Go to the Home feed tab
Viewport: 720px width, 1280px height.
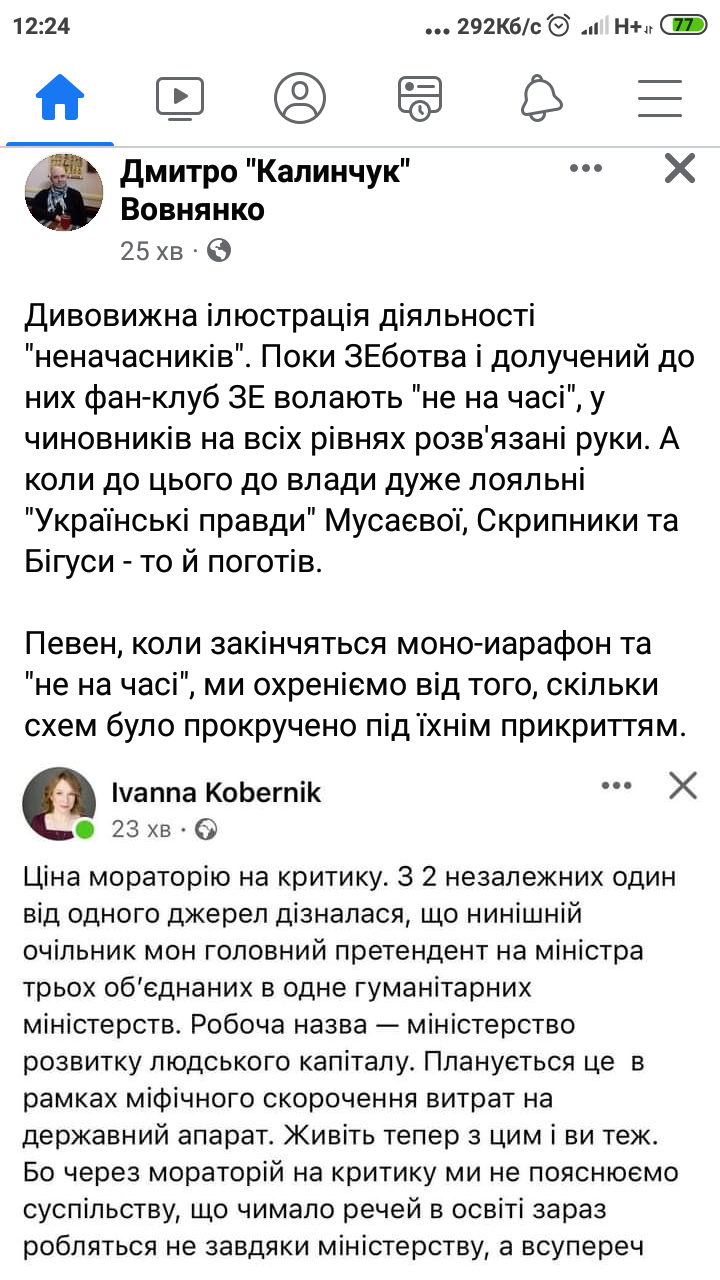click(60, 98)
